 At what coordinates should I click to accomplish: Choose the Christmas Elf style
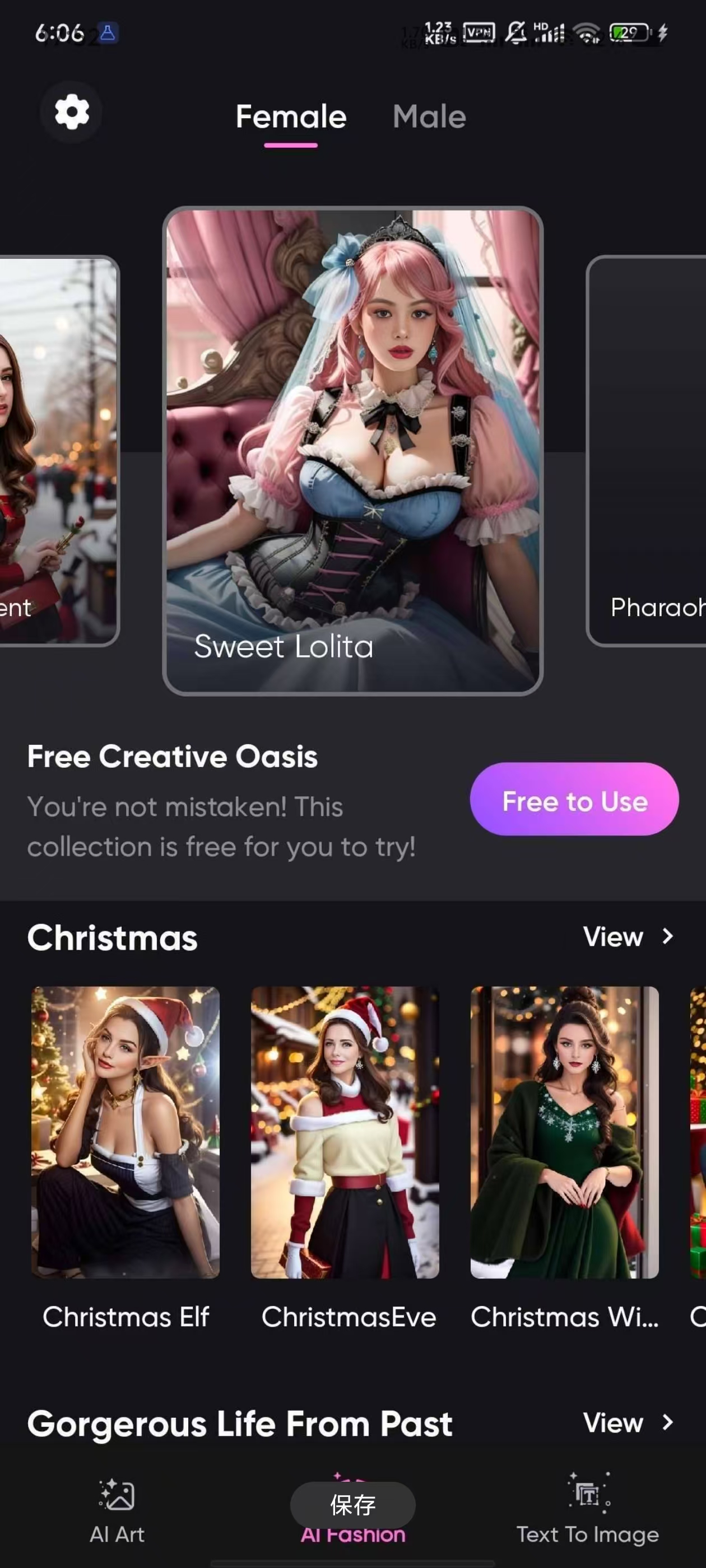(126, 1132)
